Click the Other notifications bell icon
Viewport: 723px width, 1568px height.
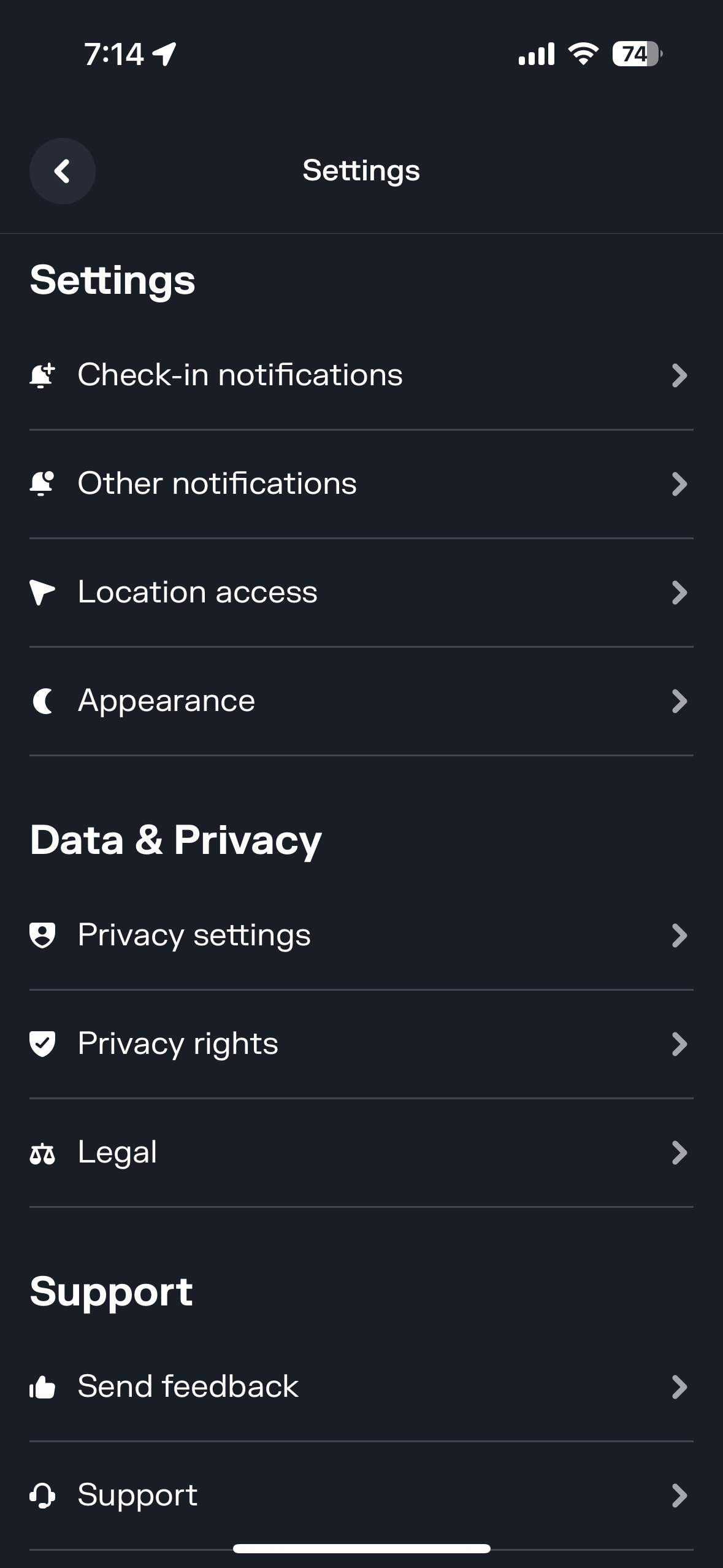[x=42, y=483]
